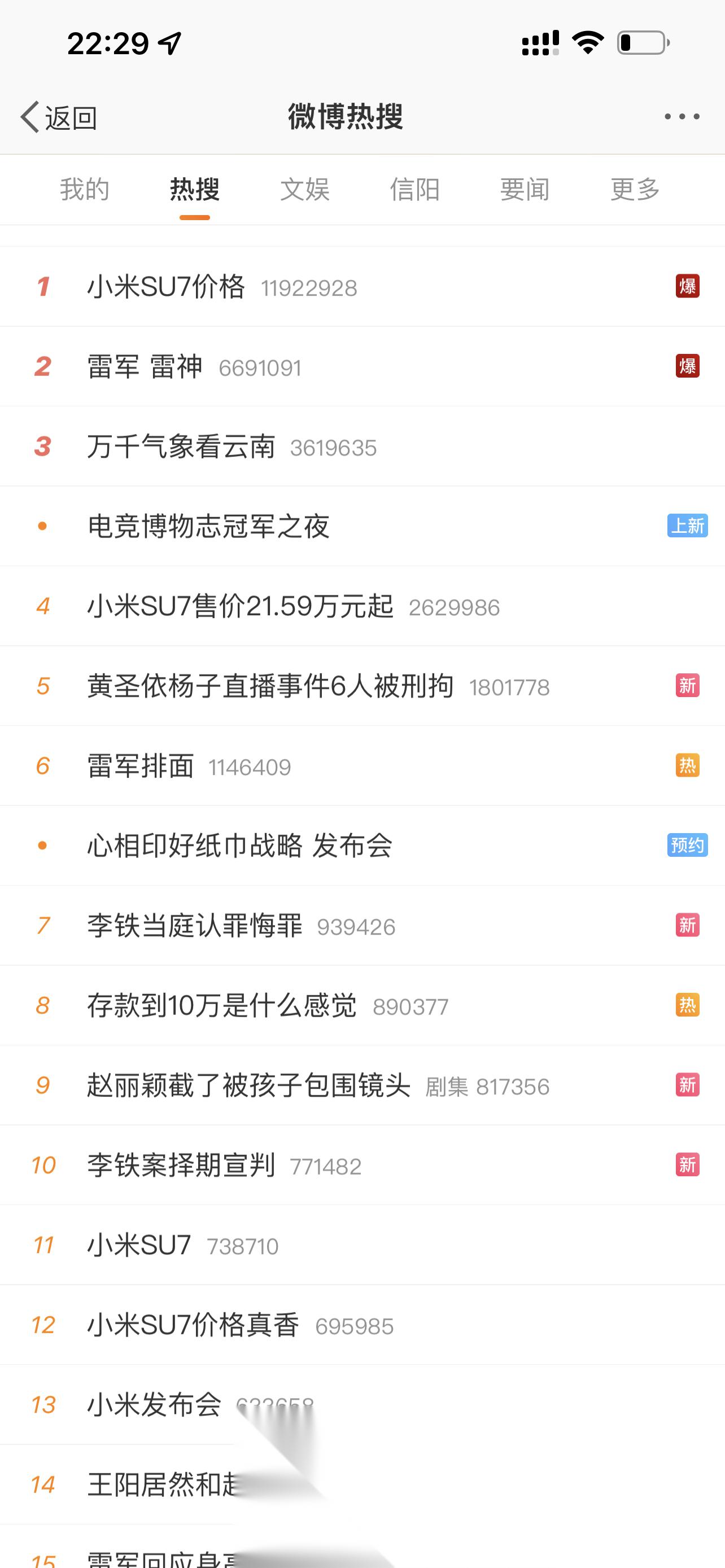Viewport: 725px width, 1568px height.
Task: Tap the 预约 button on 心相印好纸巾战略发布会
Action: click(687, 846)
